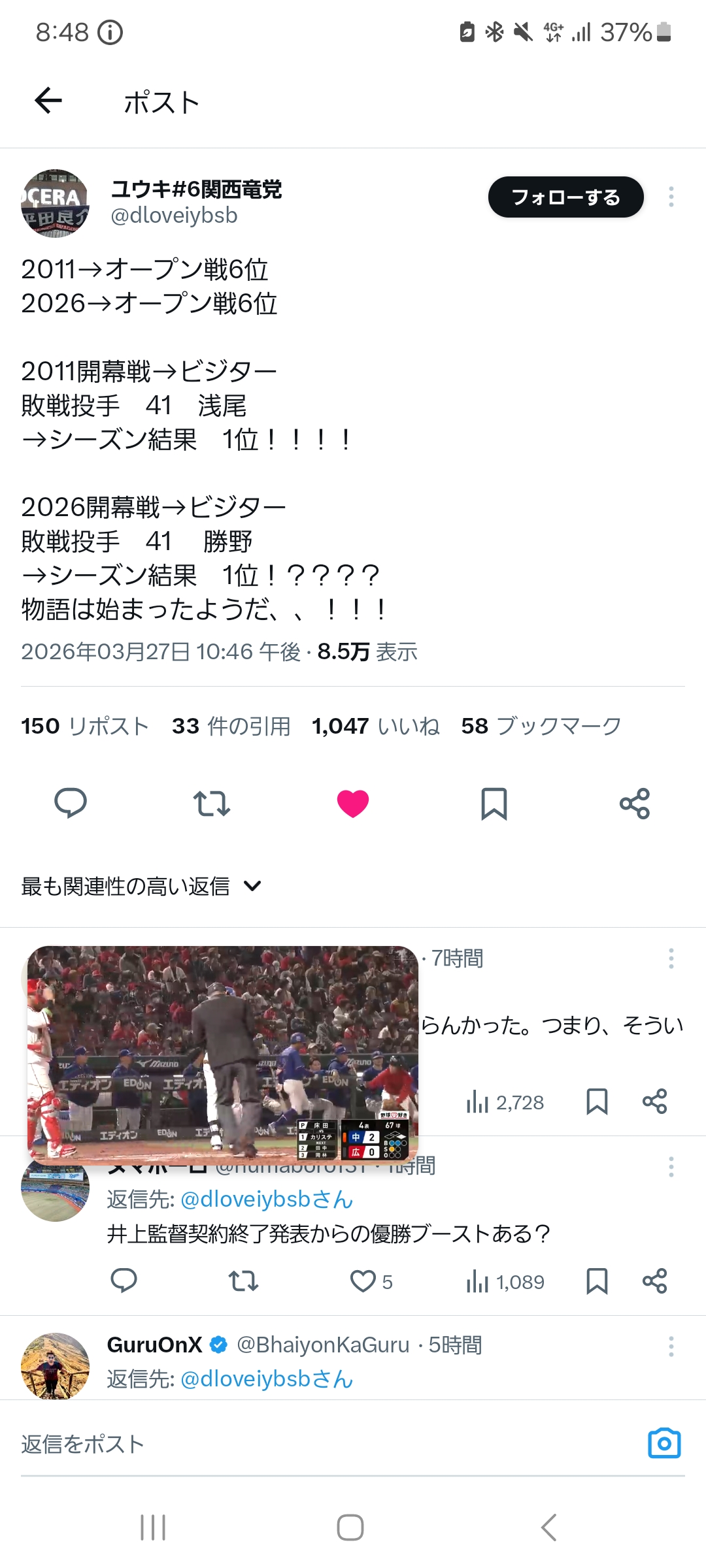Repost the main post
Viewport: 706px width, 1568px height.
point(212,803)
